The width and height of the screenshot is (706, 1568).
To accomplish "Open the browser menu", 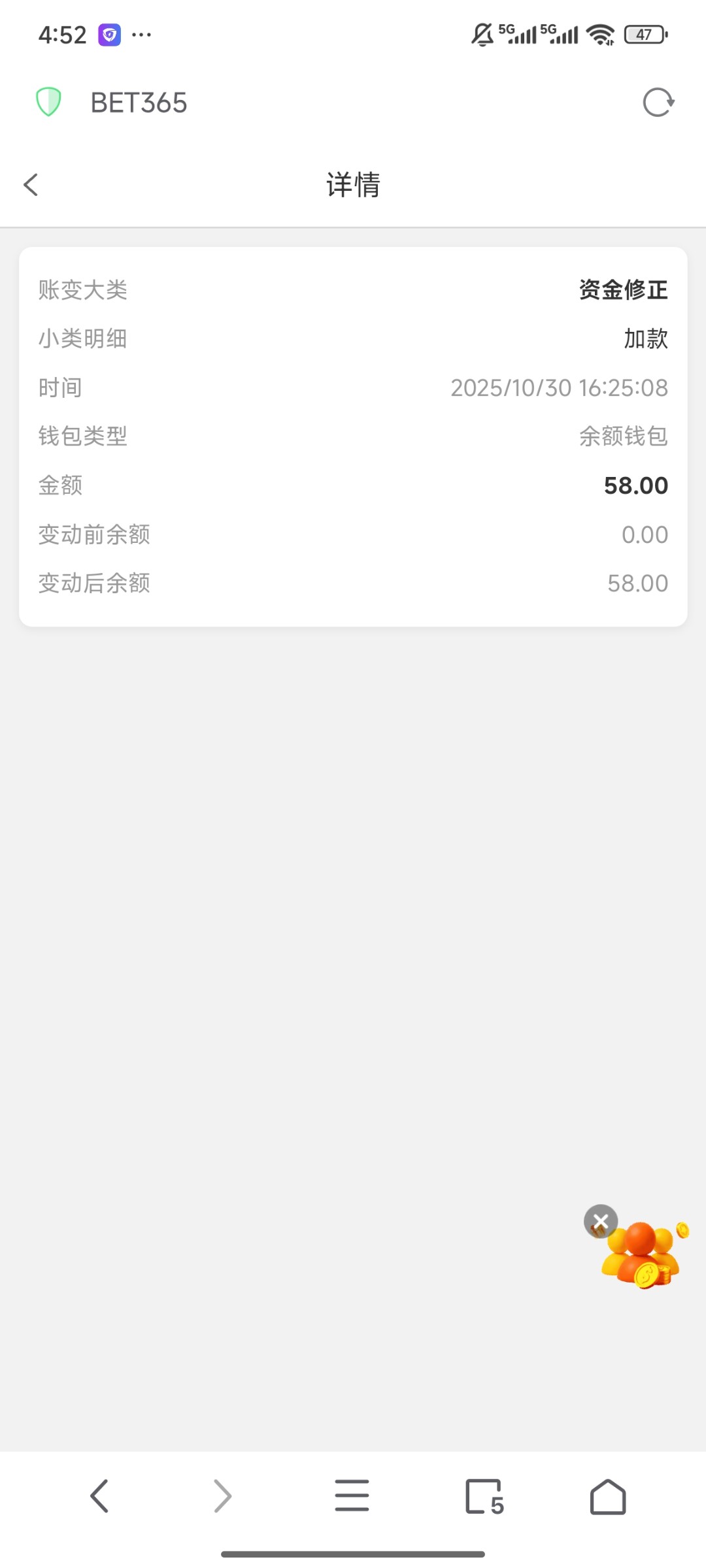I will click(352, 1496).
